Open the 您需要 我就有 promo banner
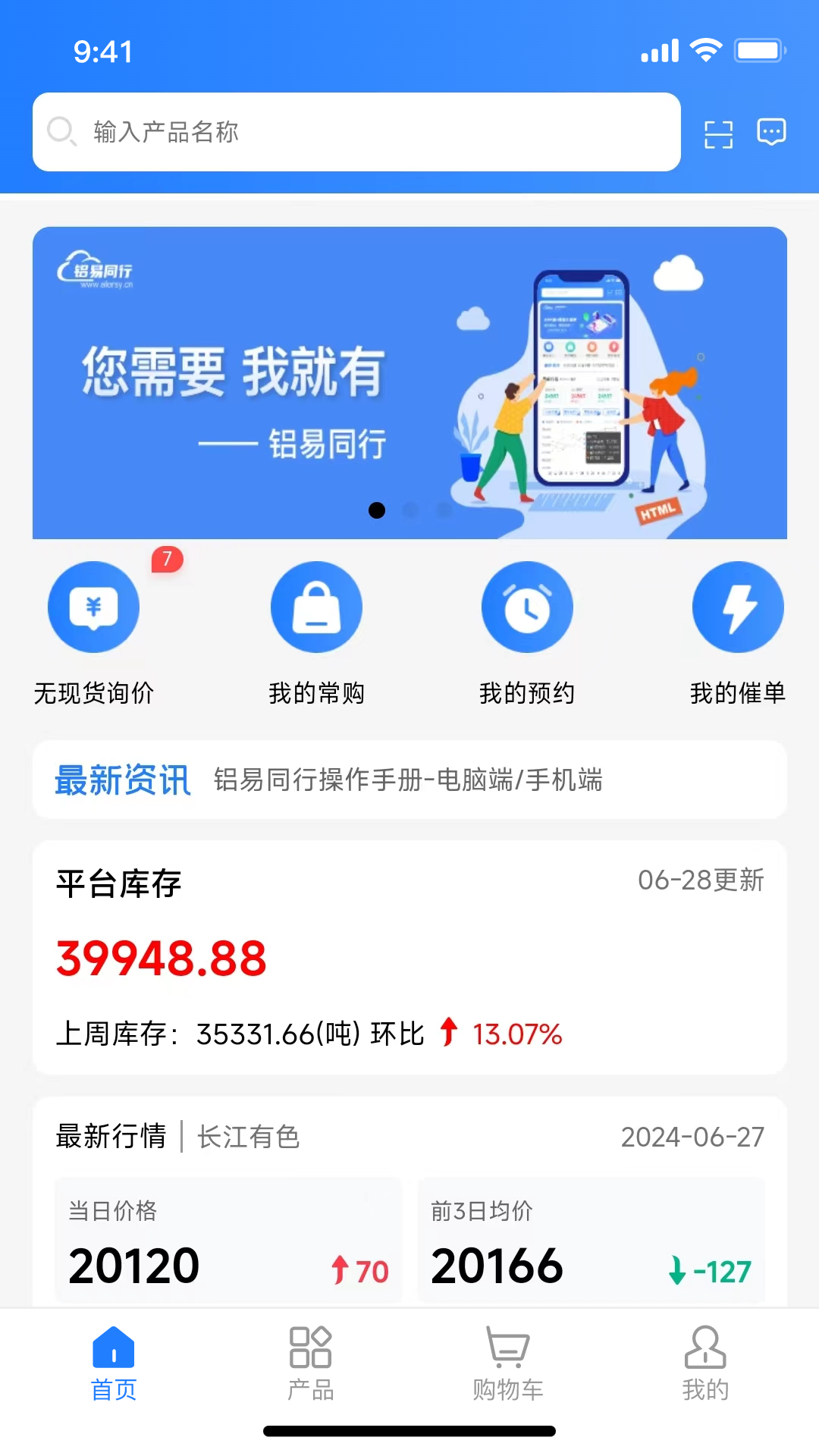This screenshot has width=819, height=1456. 409,382
